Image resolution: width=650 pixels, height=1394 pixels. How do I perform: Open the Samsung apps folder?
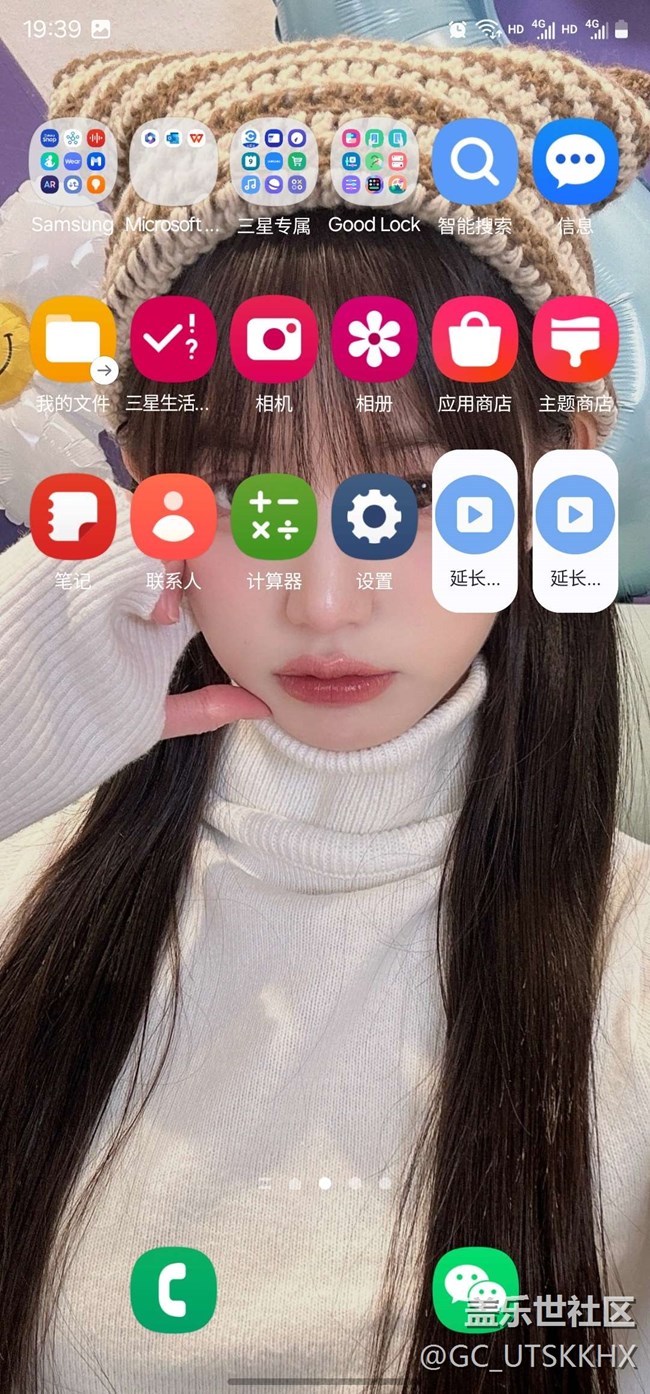click(x=73, y=163)
